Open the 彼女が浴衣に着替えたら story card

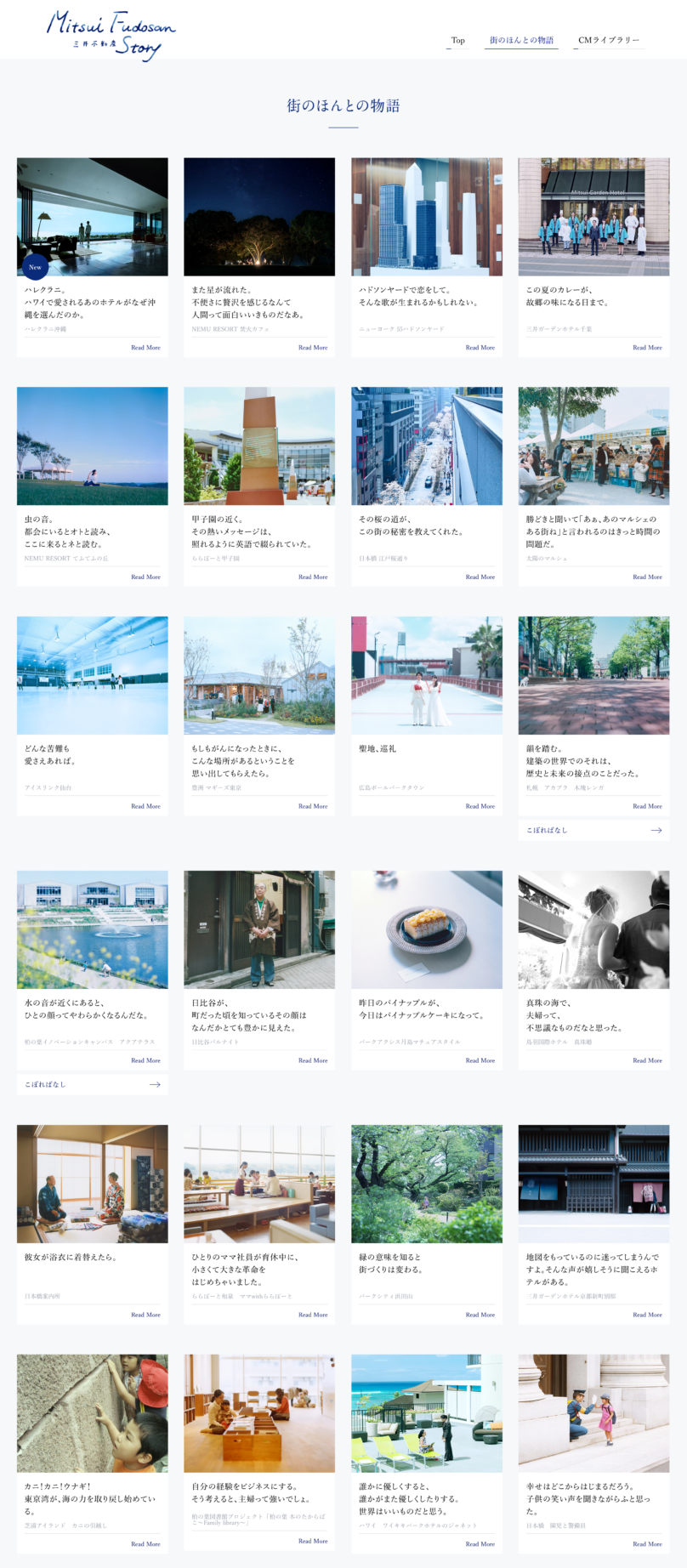tap(92, 1184)
